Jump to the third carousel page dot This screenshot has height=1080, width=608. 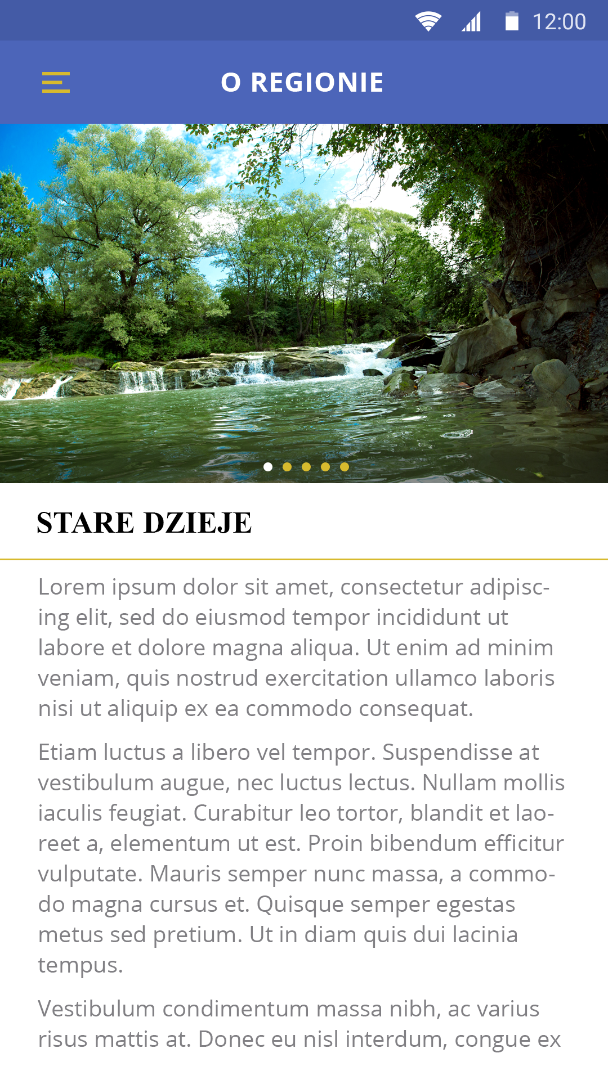pos(306,467)
